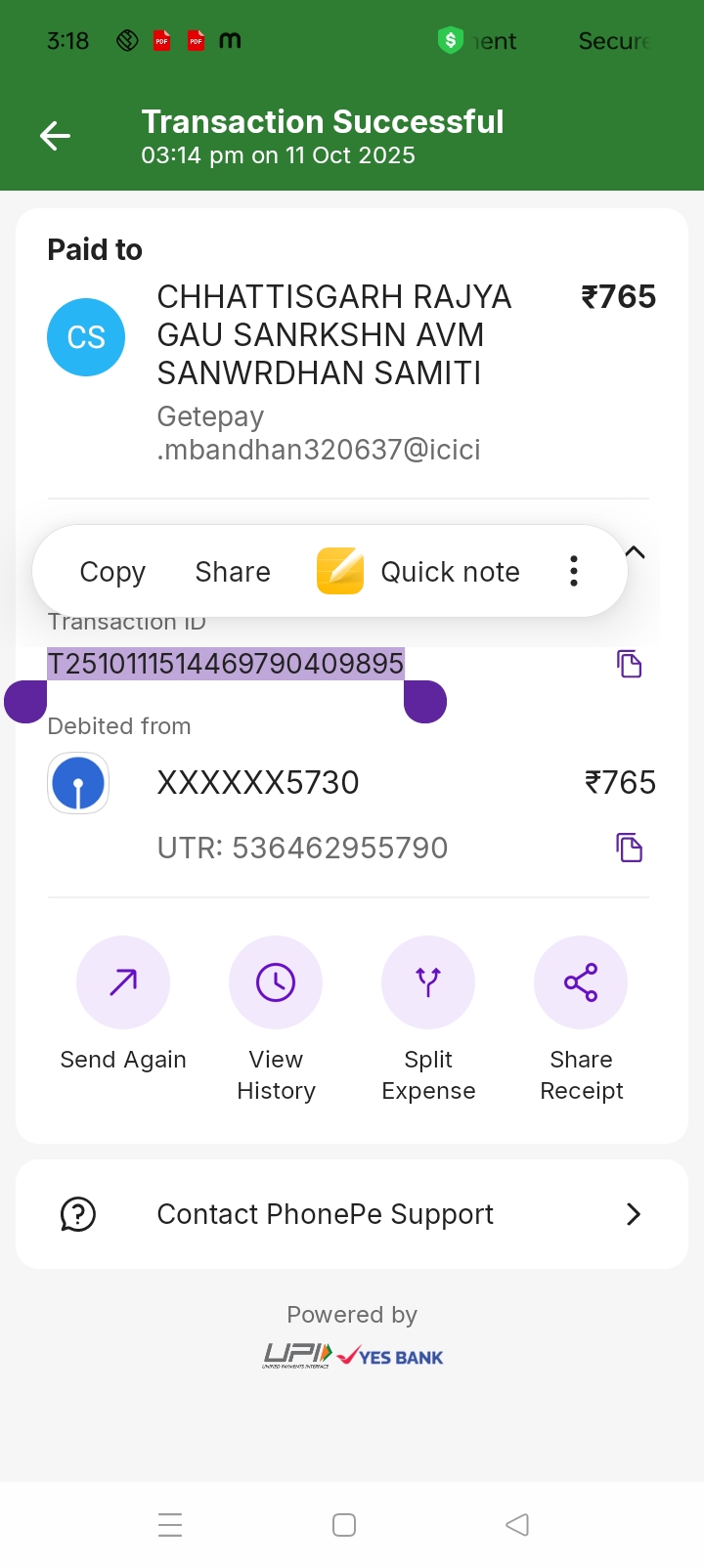704x1568 pixels.
Task: Collapse the transfer details chevron
Action: [x=636, y=552]
